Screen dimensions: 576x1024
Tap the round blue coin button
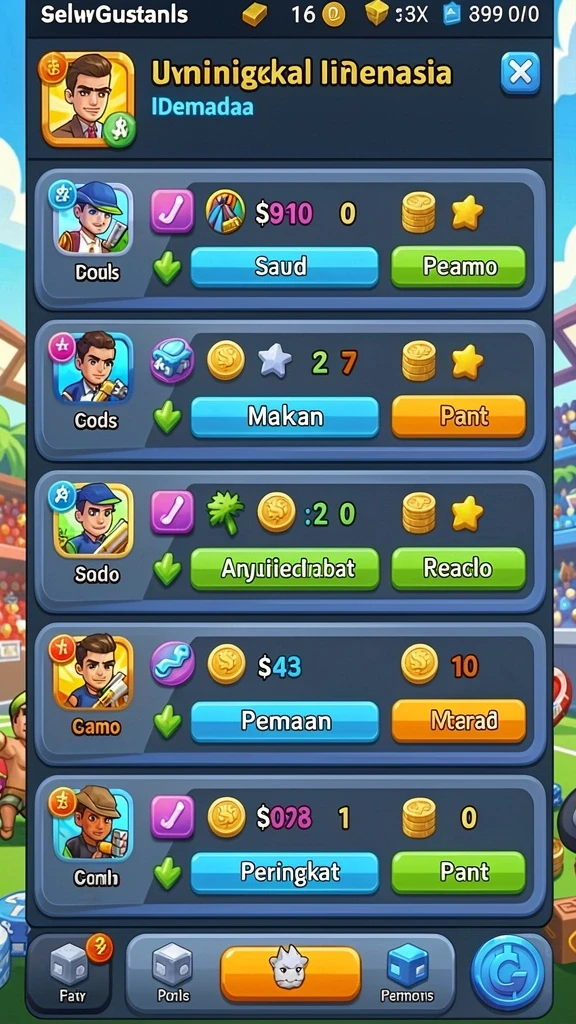click(x=508, y=972)
